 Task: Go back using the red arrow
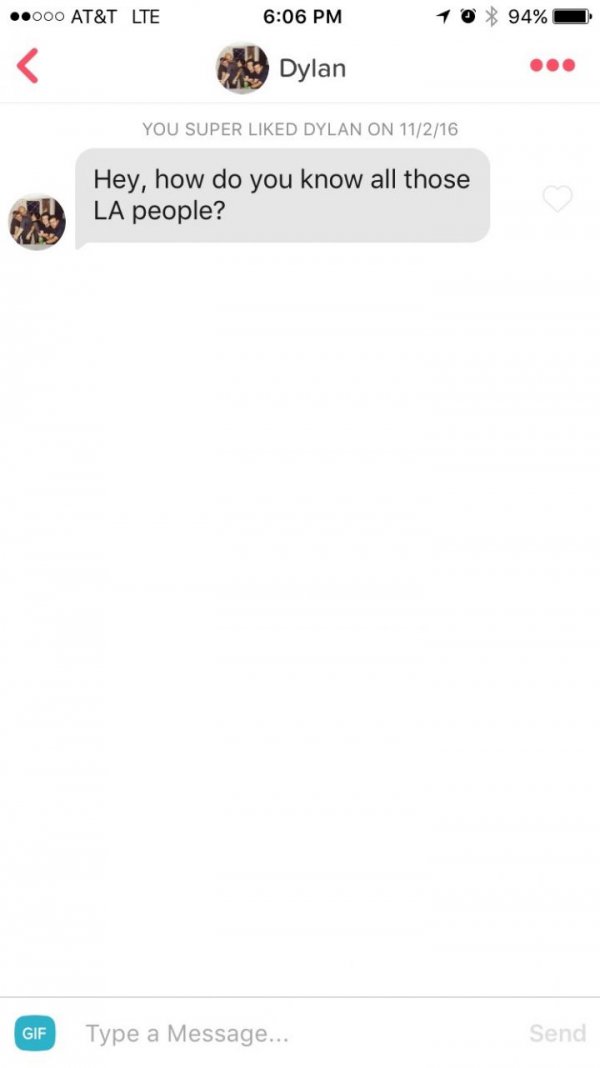coord(28,66)
